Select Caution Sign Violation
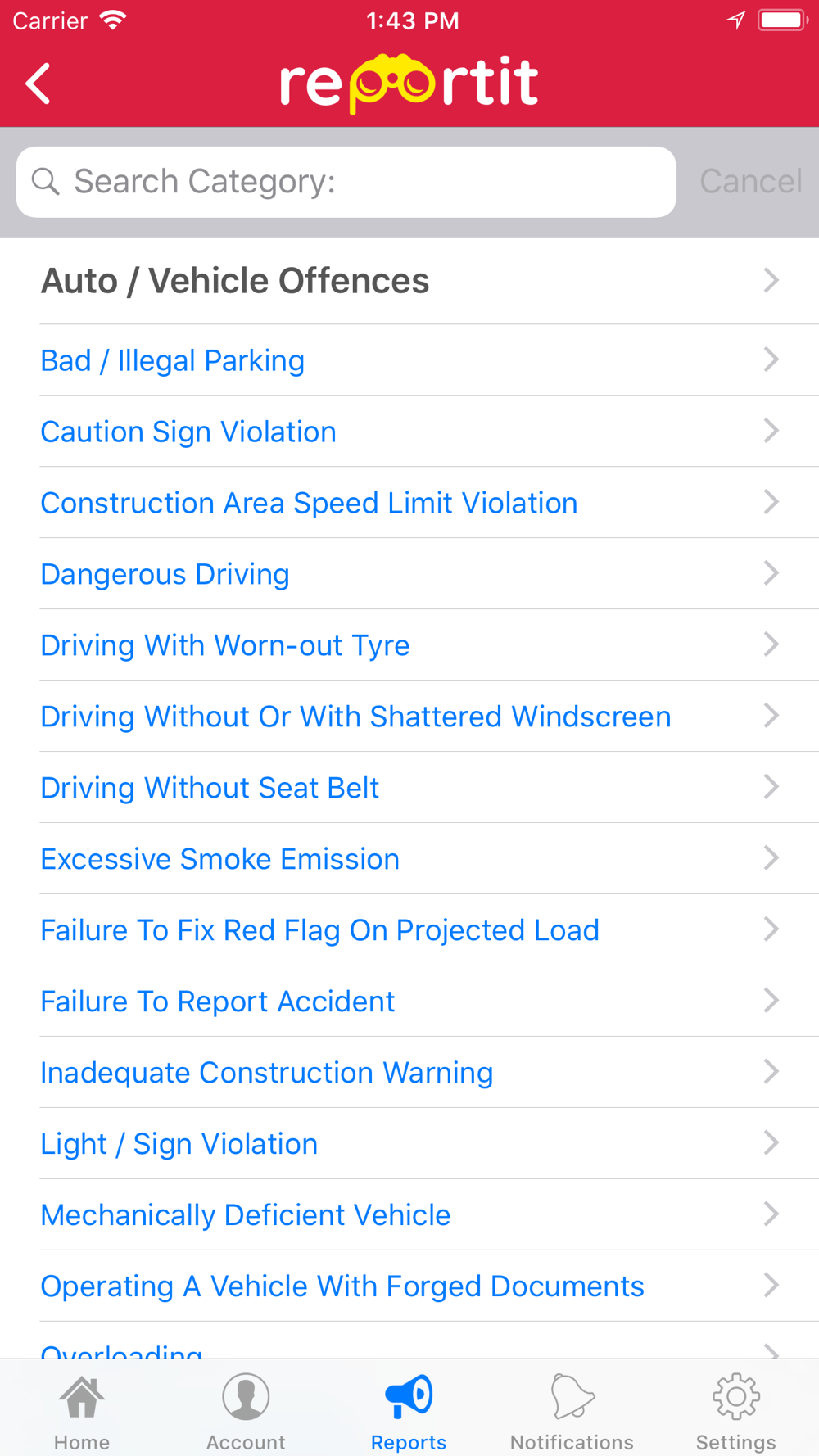This screenshot has width=819, height=1456. [x=409, y=432]
